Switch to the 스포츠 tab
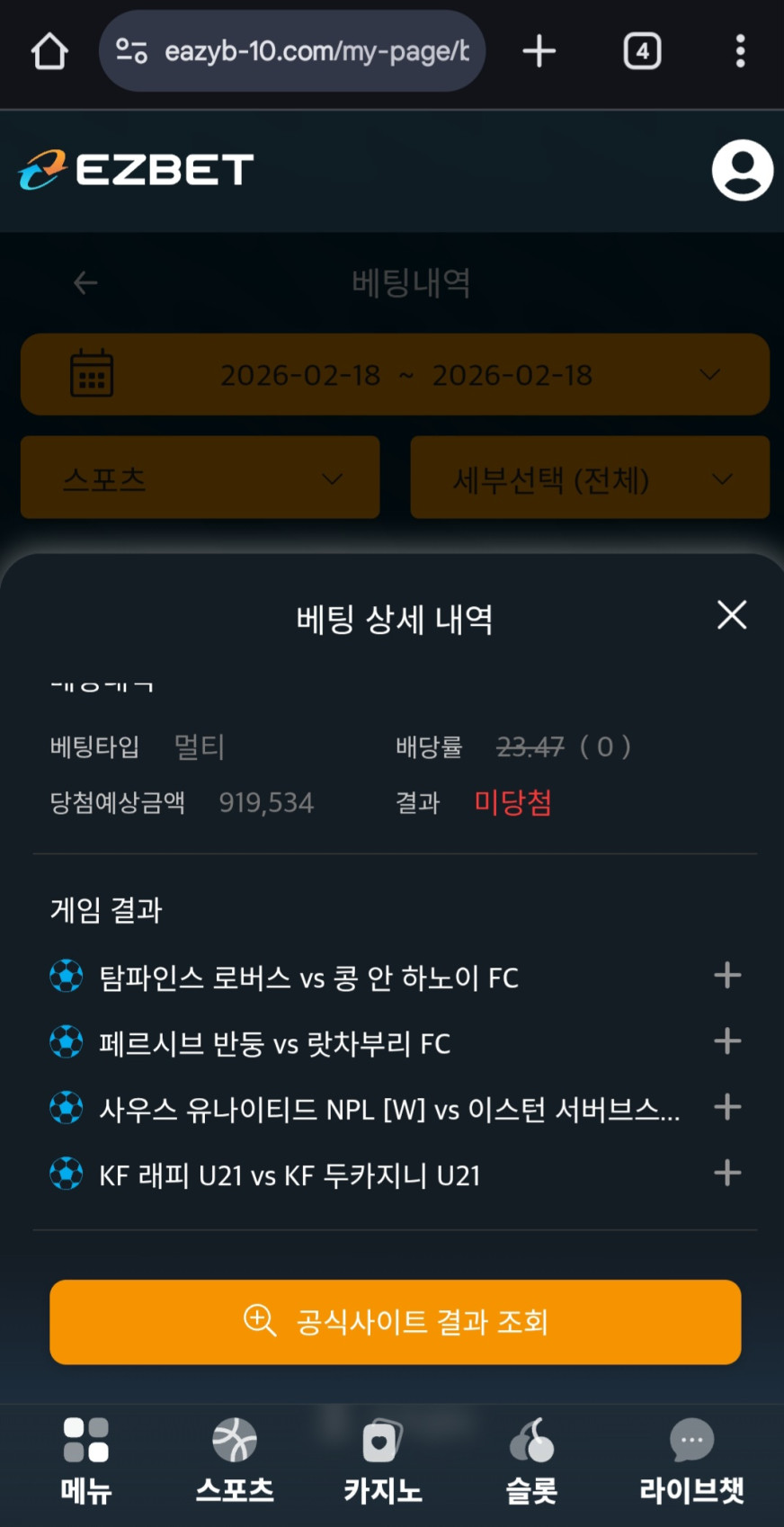The height and width of the screenshot is (1527, 784). click(235, 1460)
